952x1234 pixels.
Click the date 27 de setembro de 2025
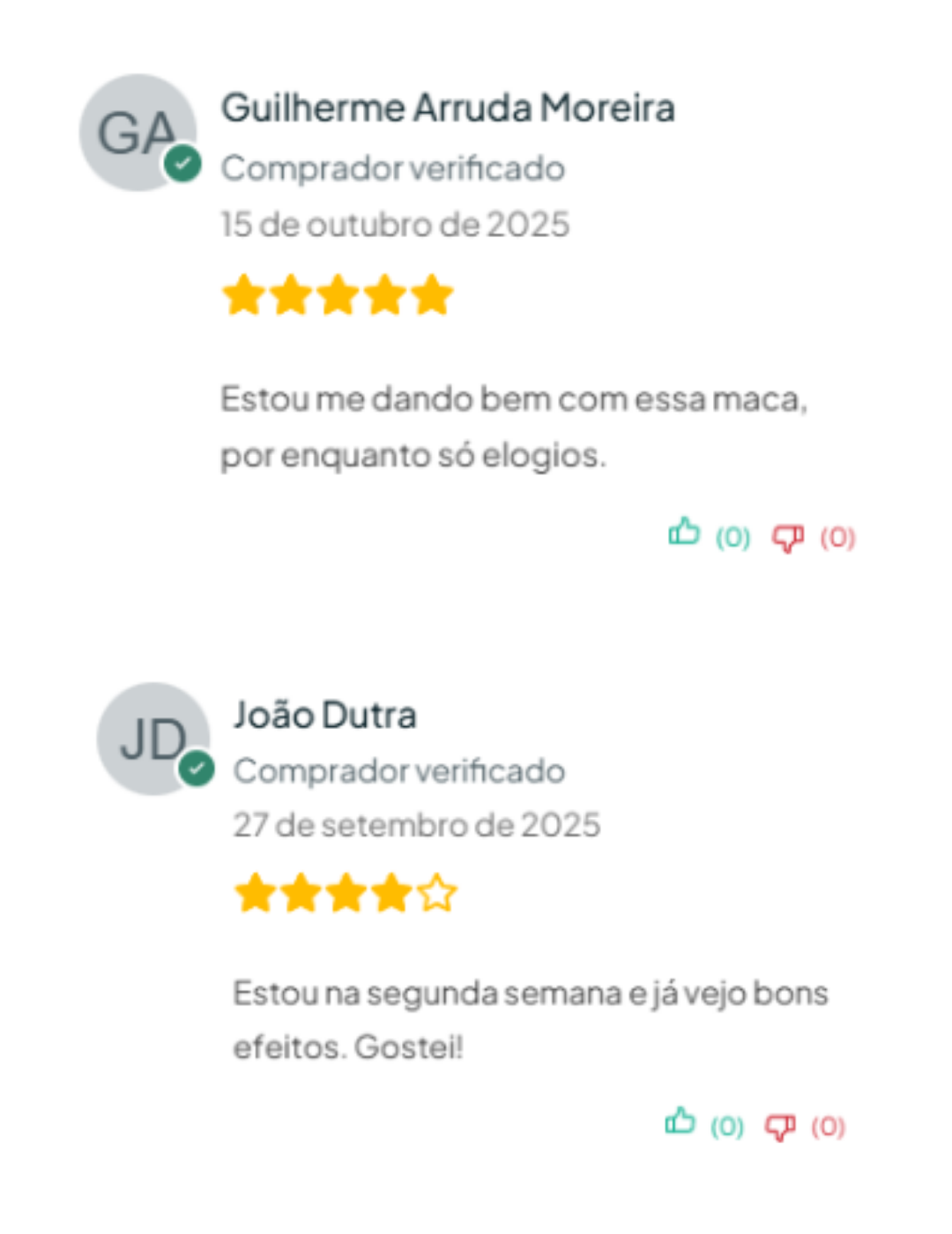point(416,826)
